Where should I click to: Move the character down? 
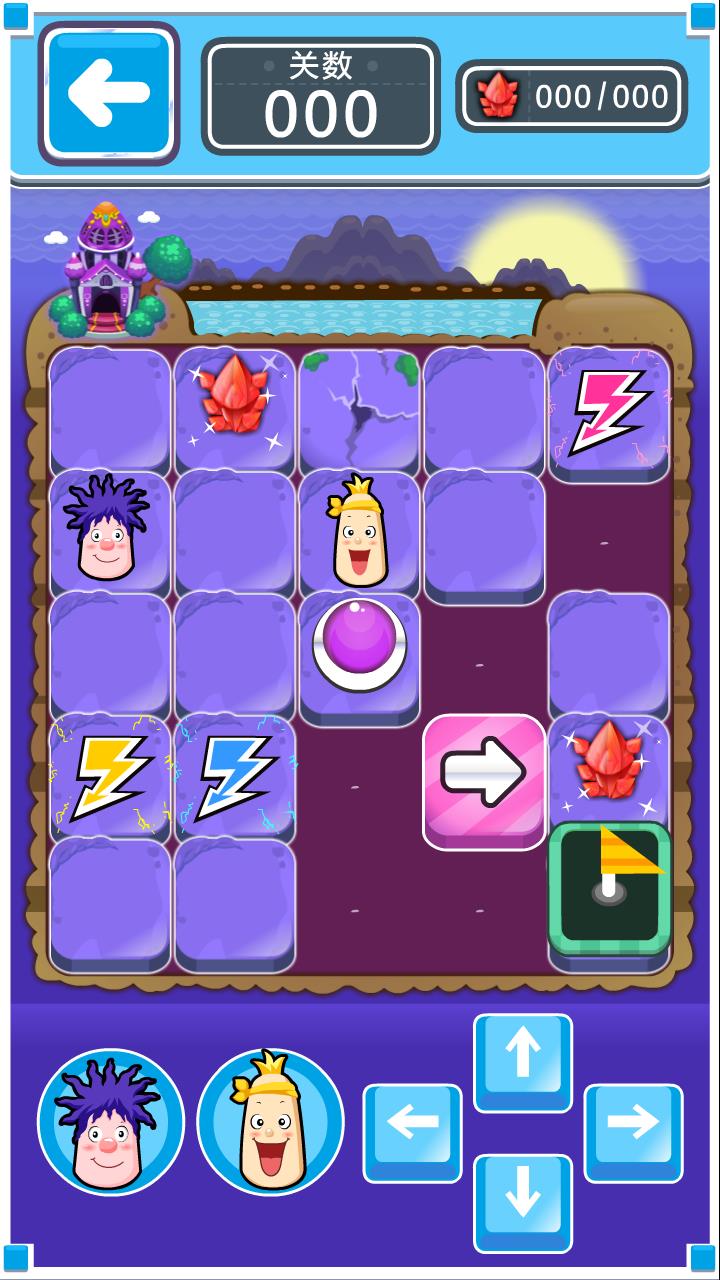pos(522,1200)
